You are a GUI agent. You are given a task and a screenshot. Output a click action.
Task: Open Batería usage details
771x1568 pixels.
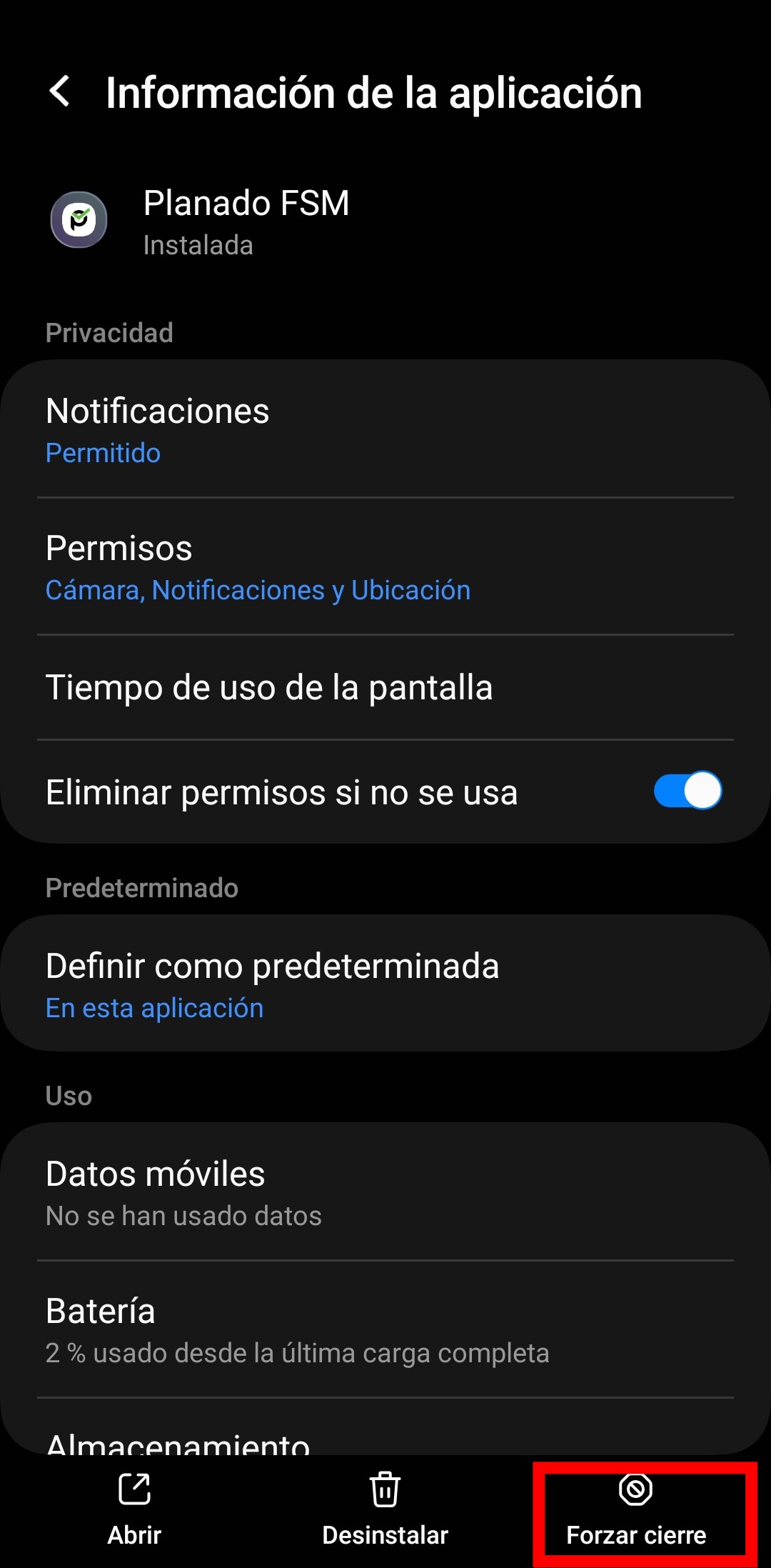385,1329
